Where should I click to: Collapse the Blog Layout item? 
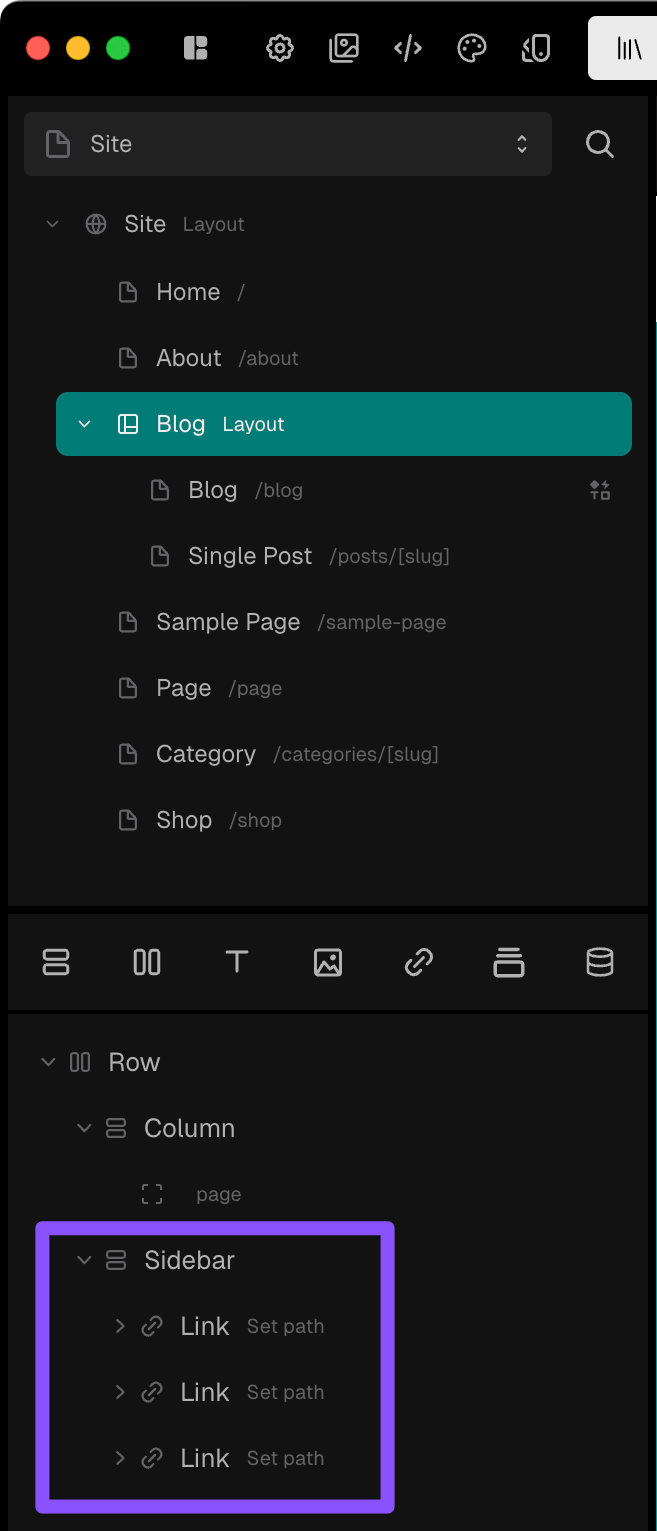pos(85,424)
